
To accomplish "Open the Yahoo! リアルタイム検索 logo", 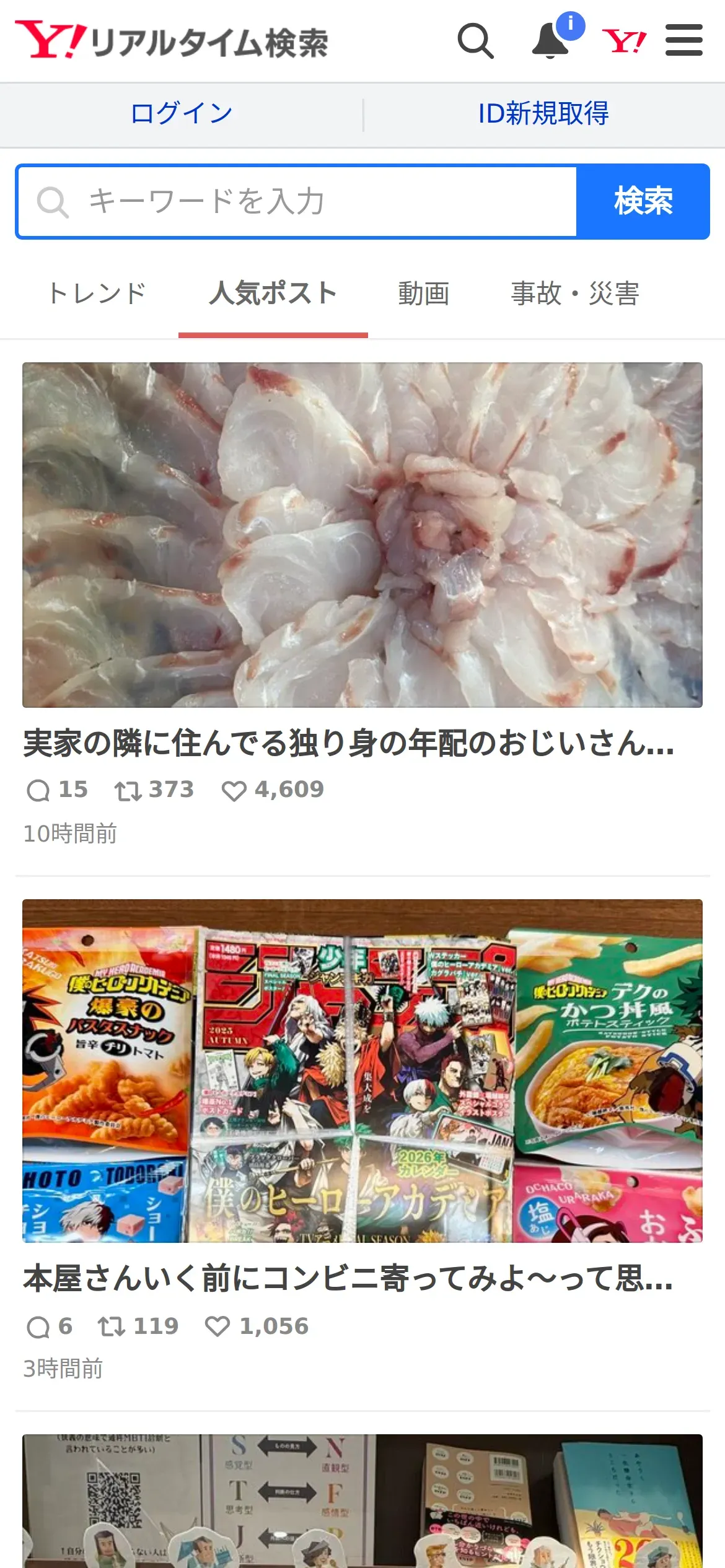I will coord(172,41).
